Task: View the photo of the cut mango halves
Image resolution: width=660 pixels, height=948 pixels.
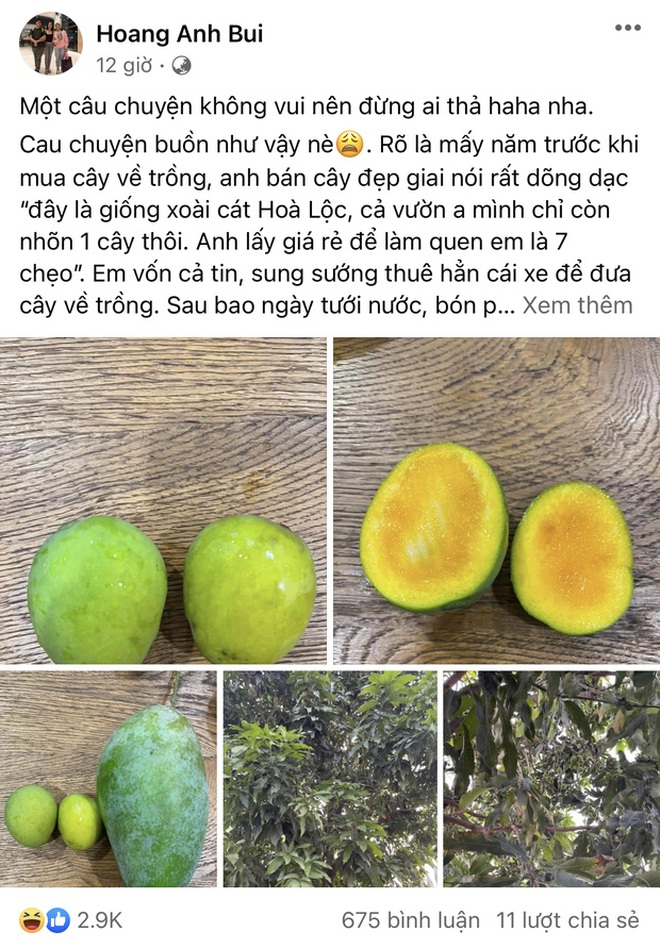Action: point(497,501)
